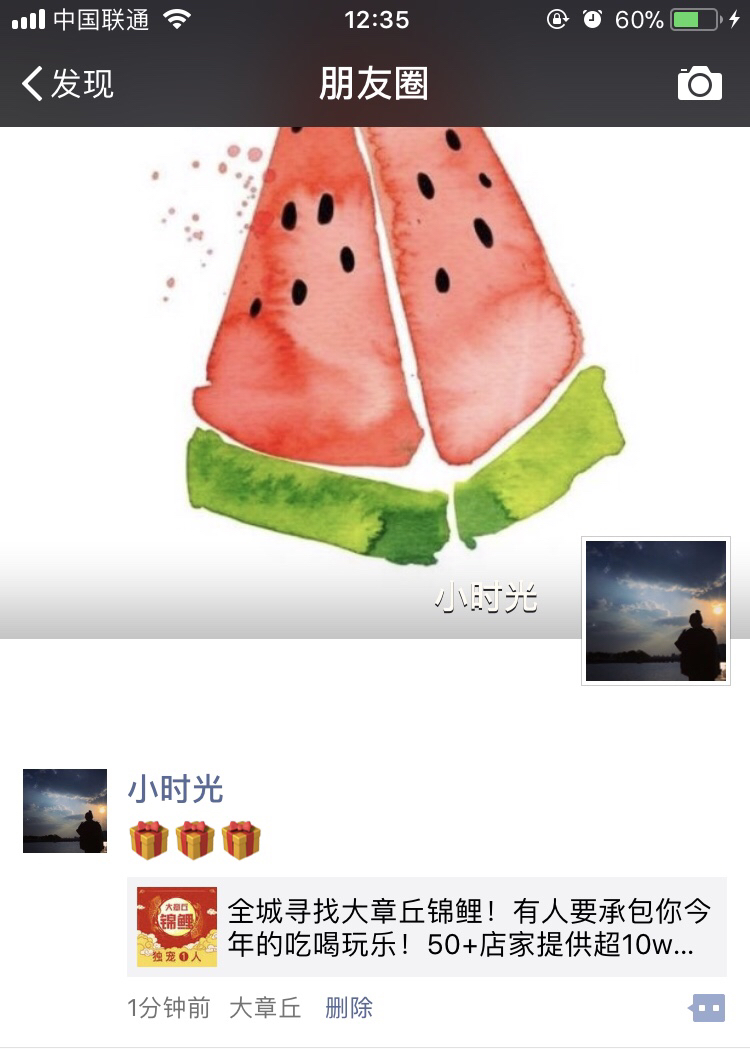Screen dimensions: 750x1054
Task: Open the profile avatar on the cover
Action: [656, 611]
